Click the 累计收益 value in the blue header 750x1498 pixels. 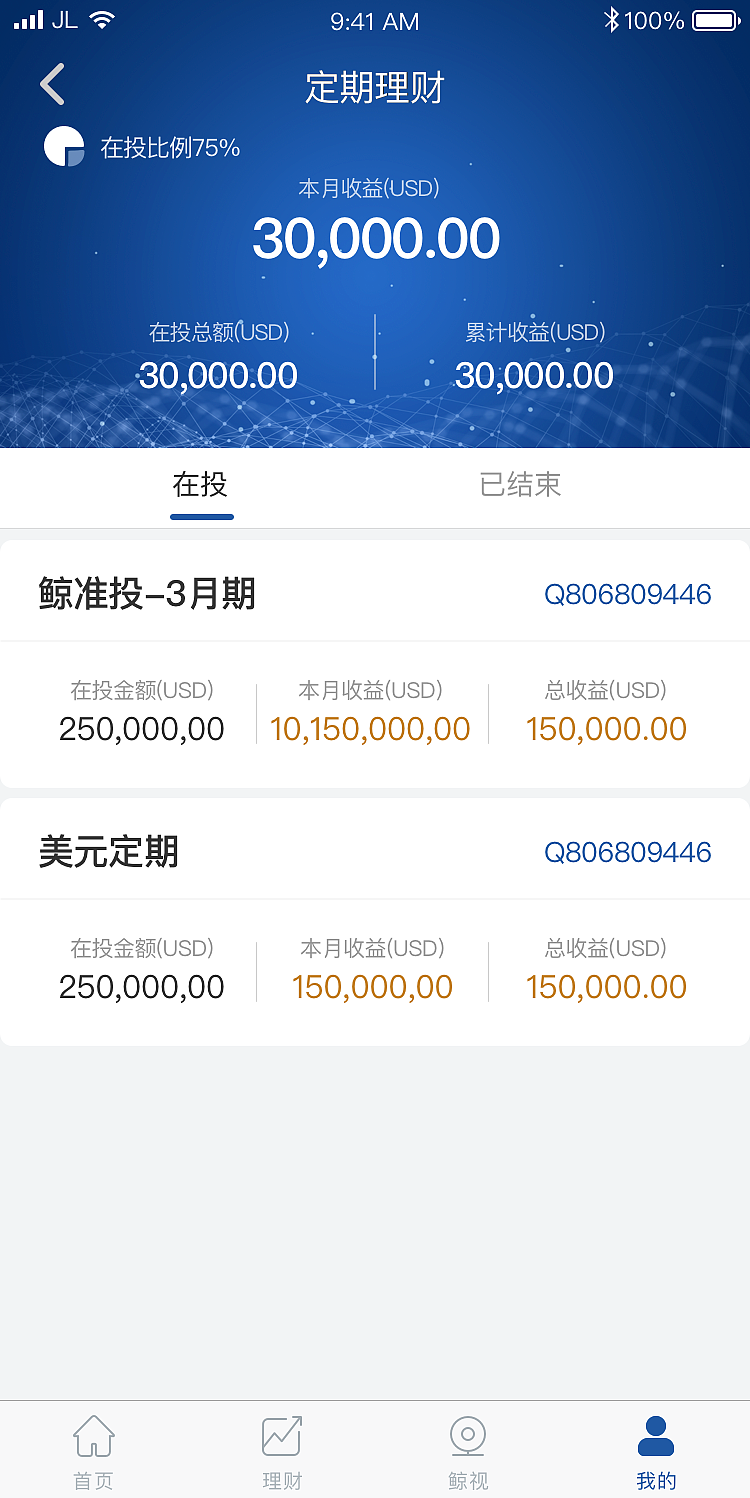(534, 375)
